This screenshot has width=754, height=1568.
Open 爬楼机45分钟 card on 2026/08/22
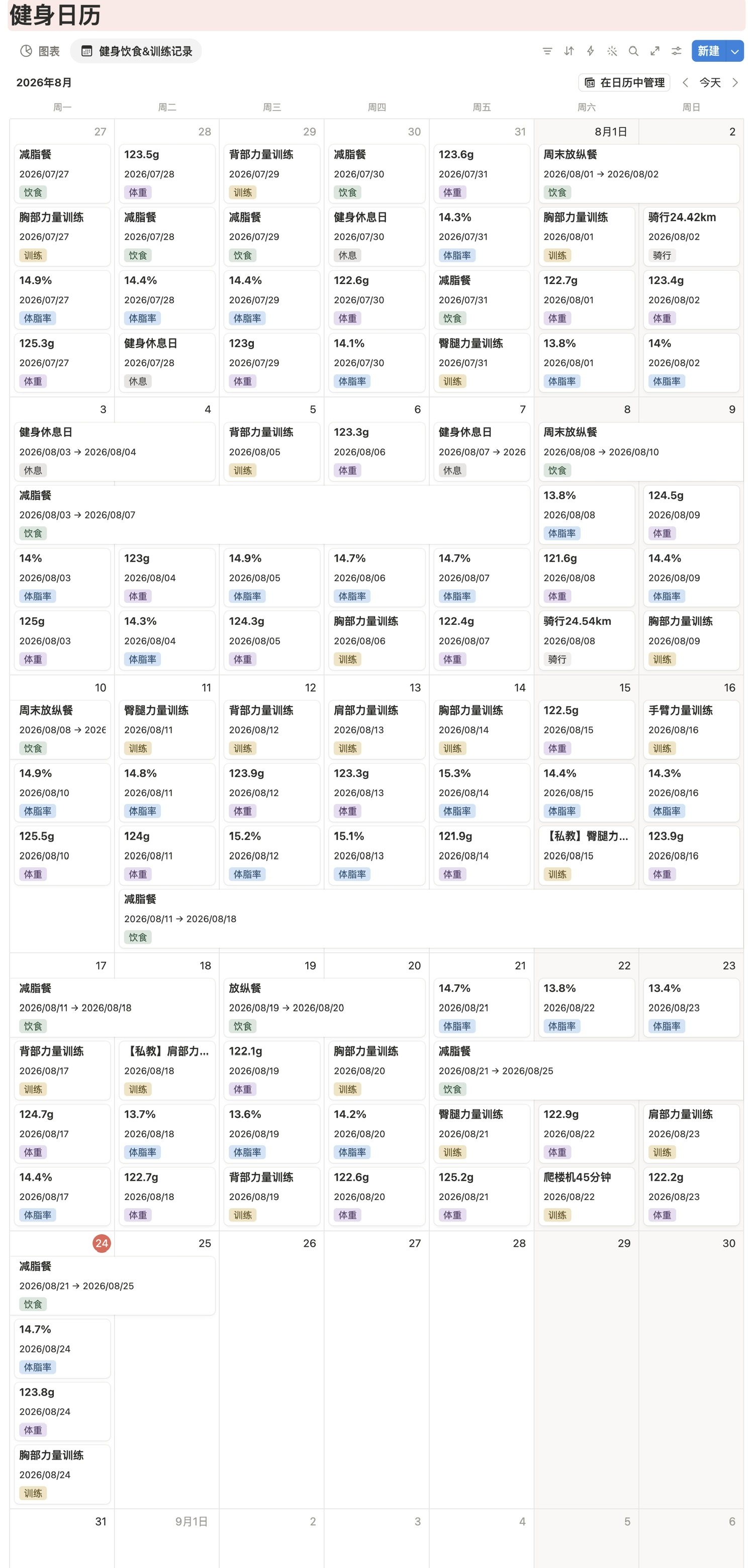(x=587, y=1196)
